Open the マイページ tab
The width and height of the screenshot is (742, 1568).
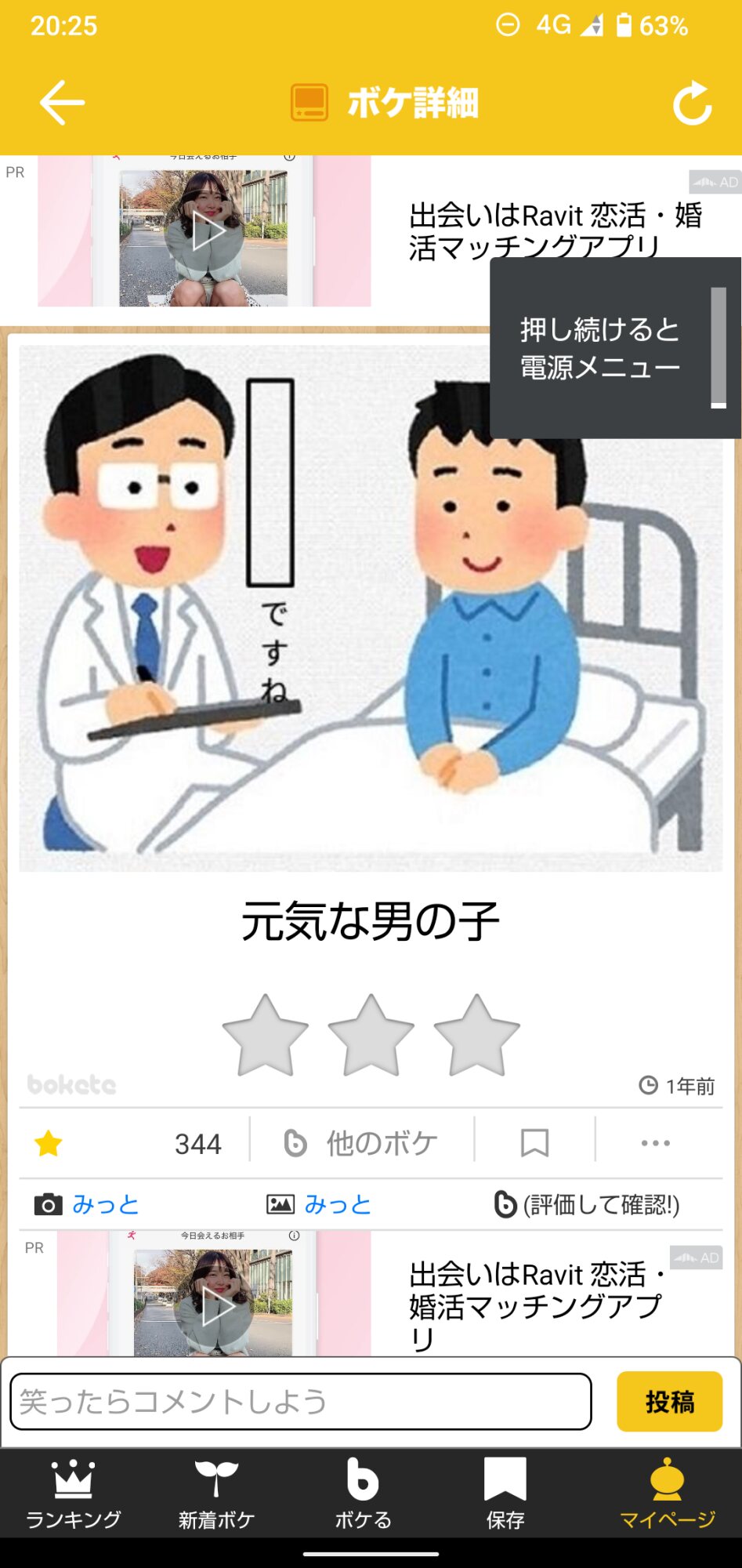(x=667, y=1494)
